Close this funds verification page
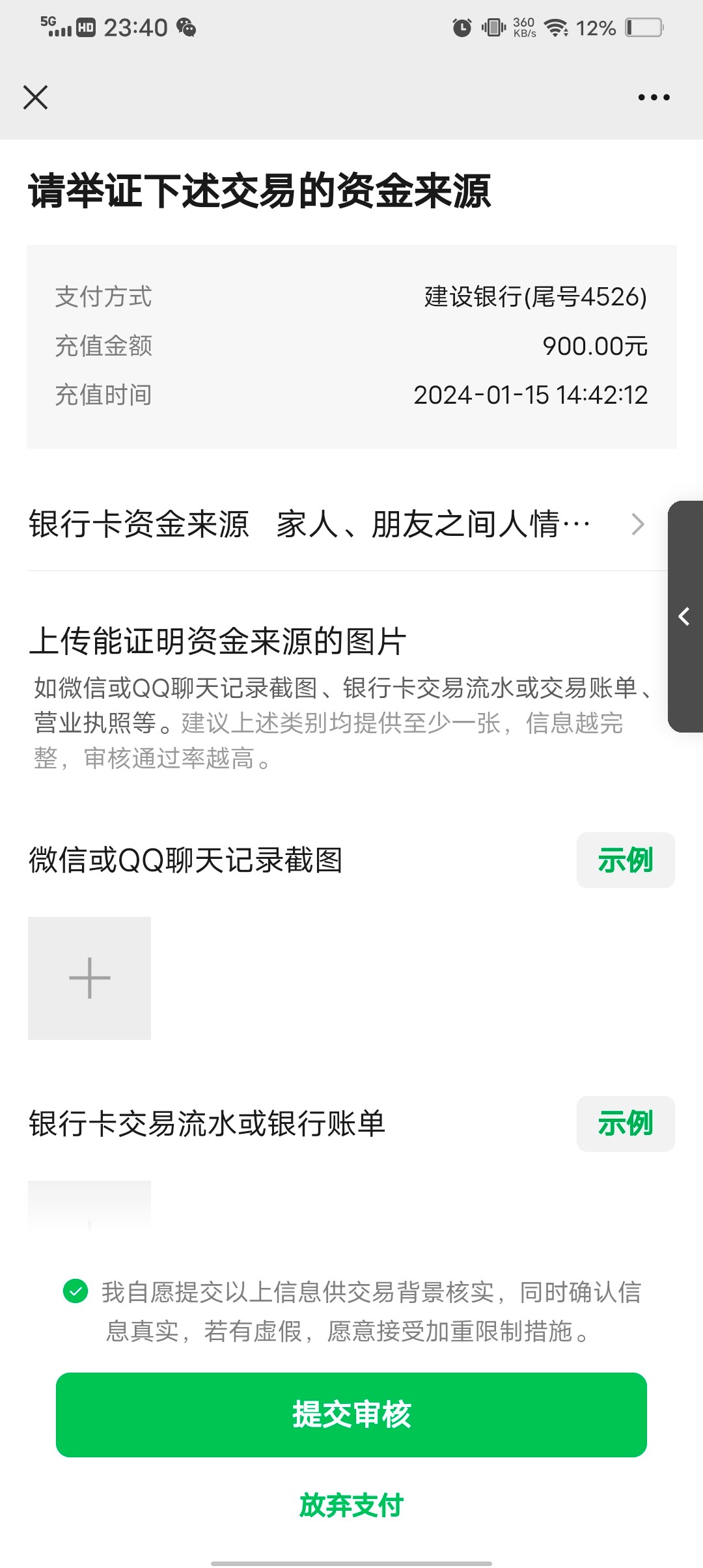Image resolution: width=703 pixels, height=1568 pixels. [35, 98]
